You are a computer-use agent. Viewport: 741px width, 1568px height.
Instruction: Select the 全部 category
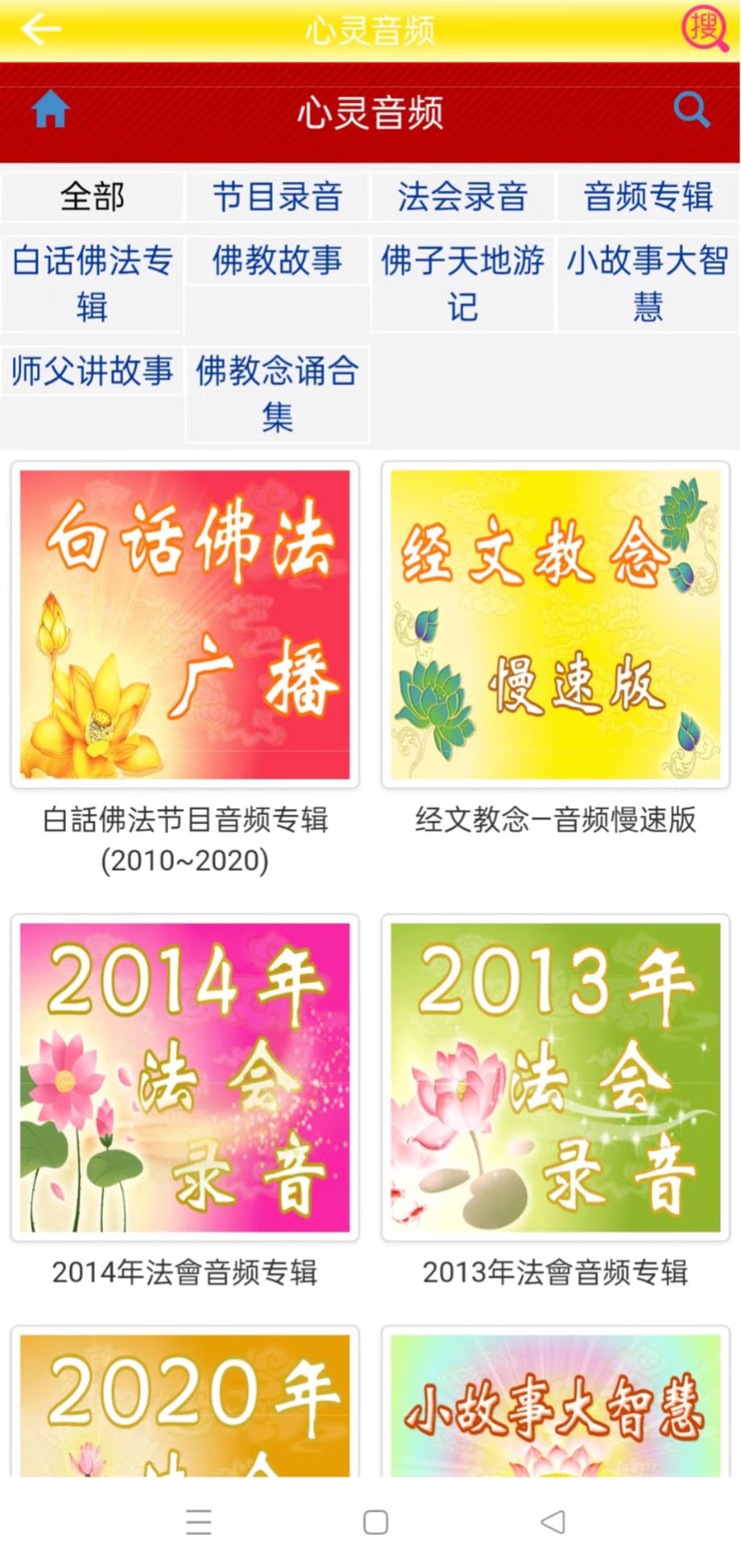point(92,196)
